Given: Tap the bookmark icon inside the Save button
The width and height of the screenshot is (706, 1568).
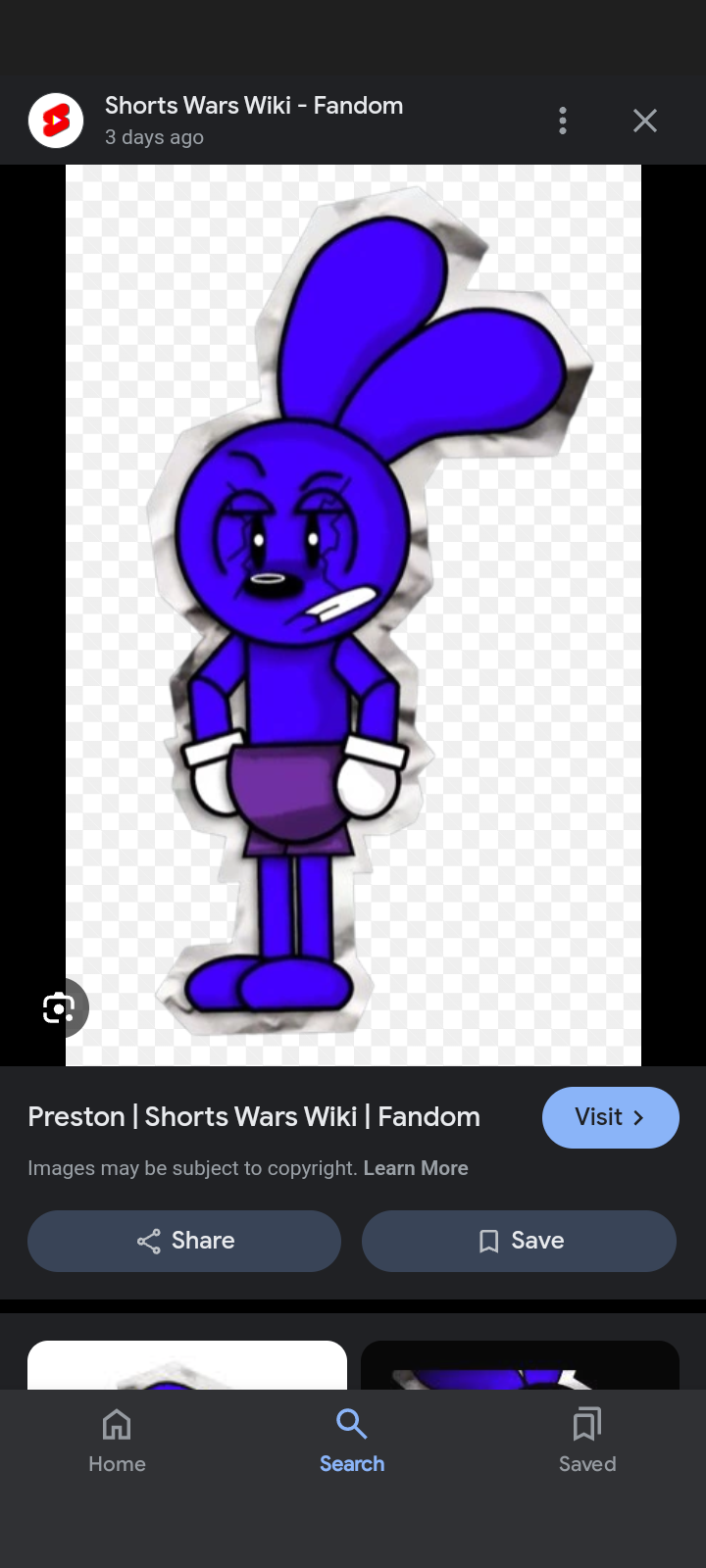Looking at the screenshot, I should tap(488, 1241).
